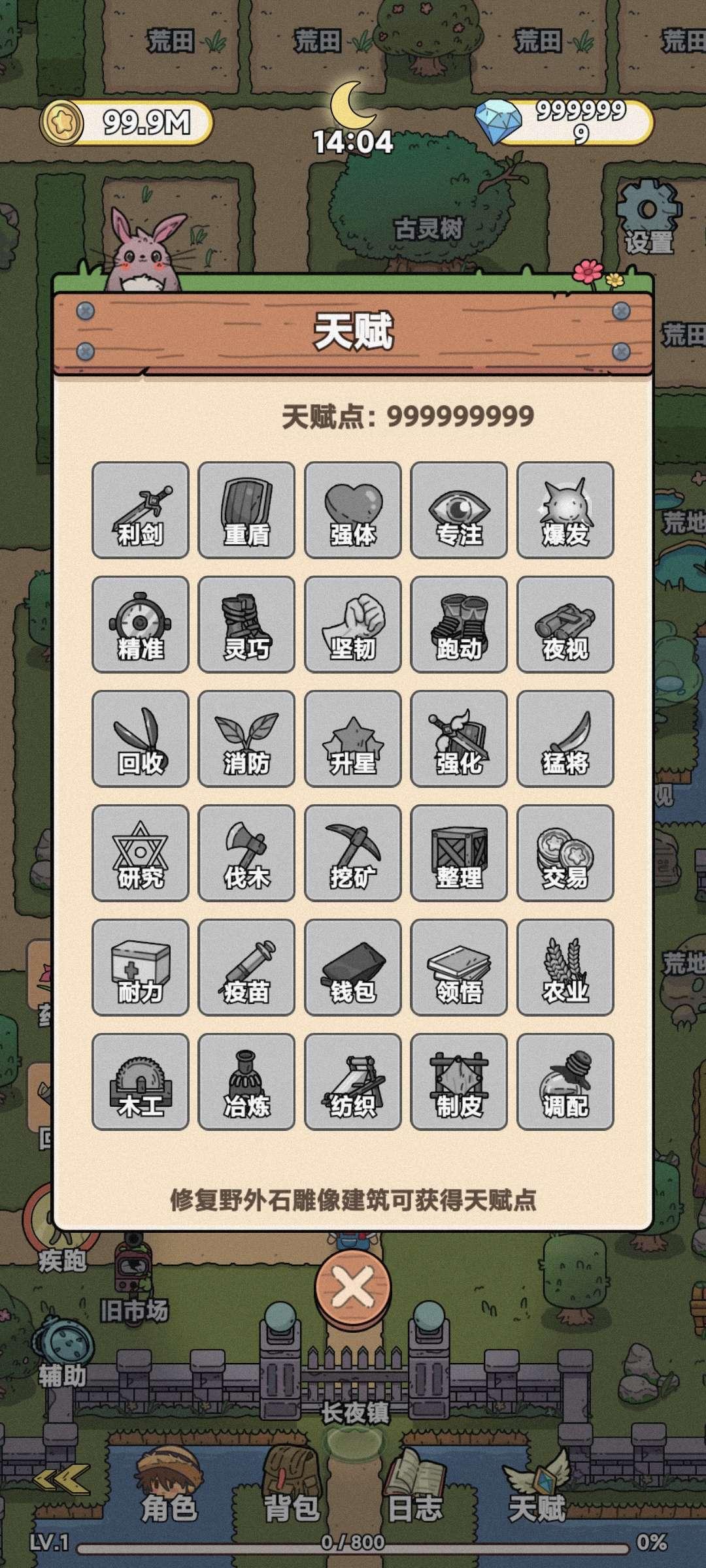706x1568 pixels.
Task: Select the 利剑 talent tile
Action: [x=141, y=510]
